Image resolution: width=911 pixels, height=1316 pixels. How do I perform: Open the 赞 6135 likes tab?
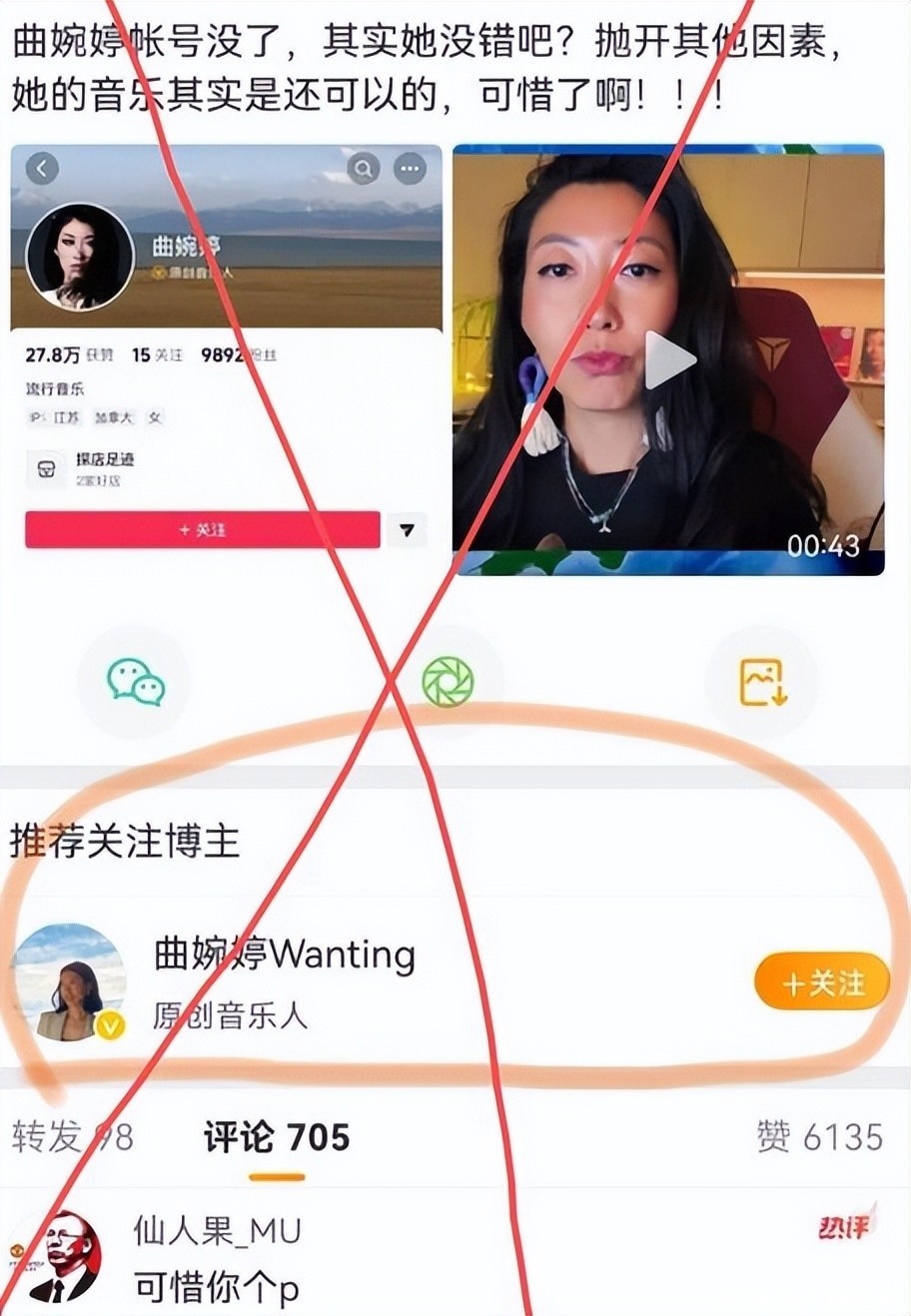(819, 1136)
